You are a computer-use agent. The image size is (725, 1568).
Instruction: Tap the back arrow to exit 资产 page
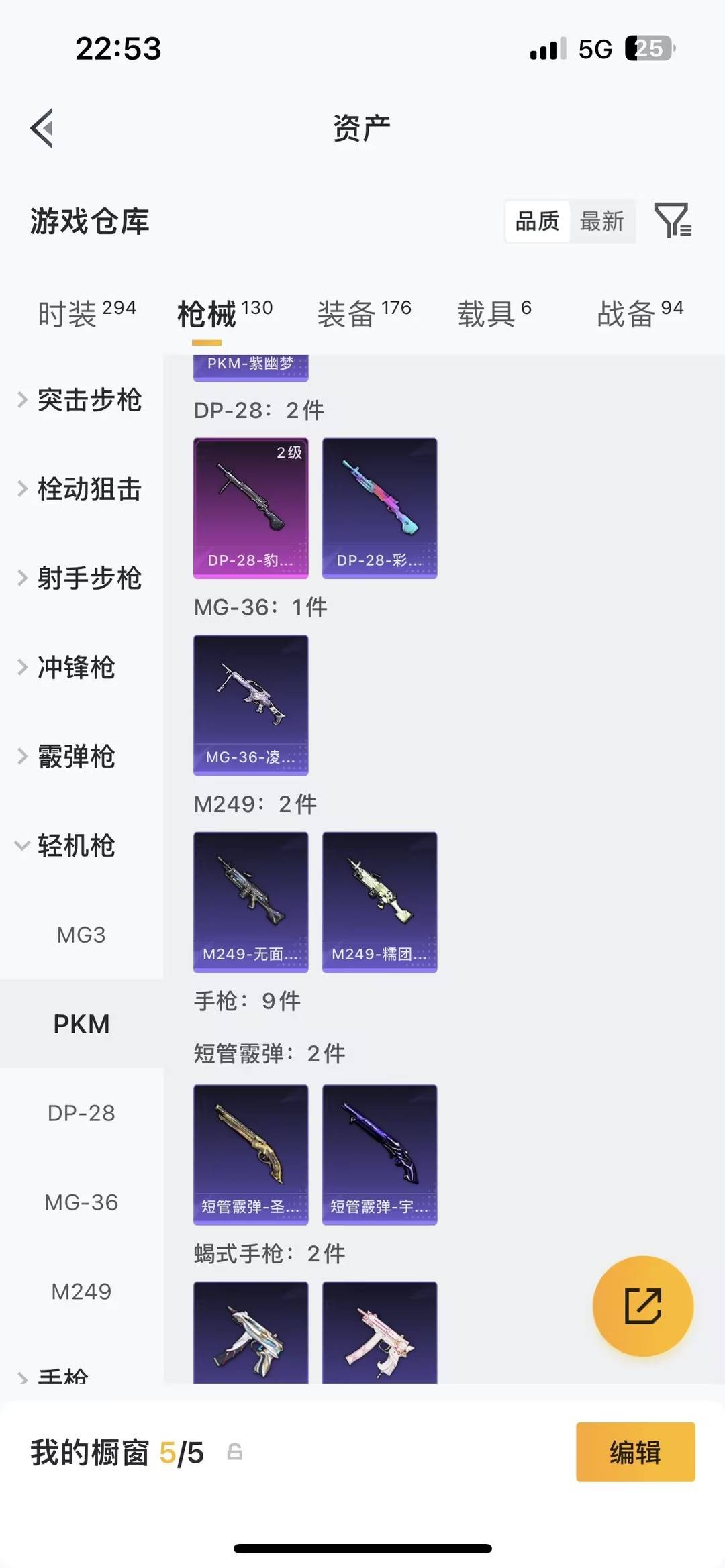(x=42, y=129)
